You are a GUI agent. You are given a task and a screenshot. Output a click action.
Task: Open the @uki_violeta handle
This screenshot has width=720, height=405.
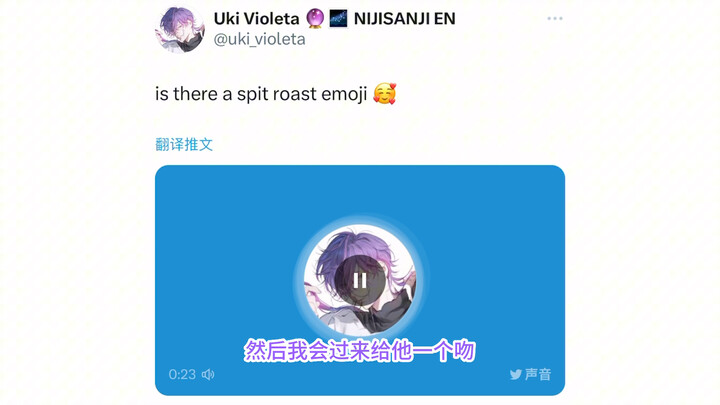coord(260,39)
